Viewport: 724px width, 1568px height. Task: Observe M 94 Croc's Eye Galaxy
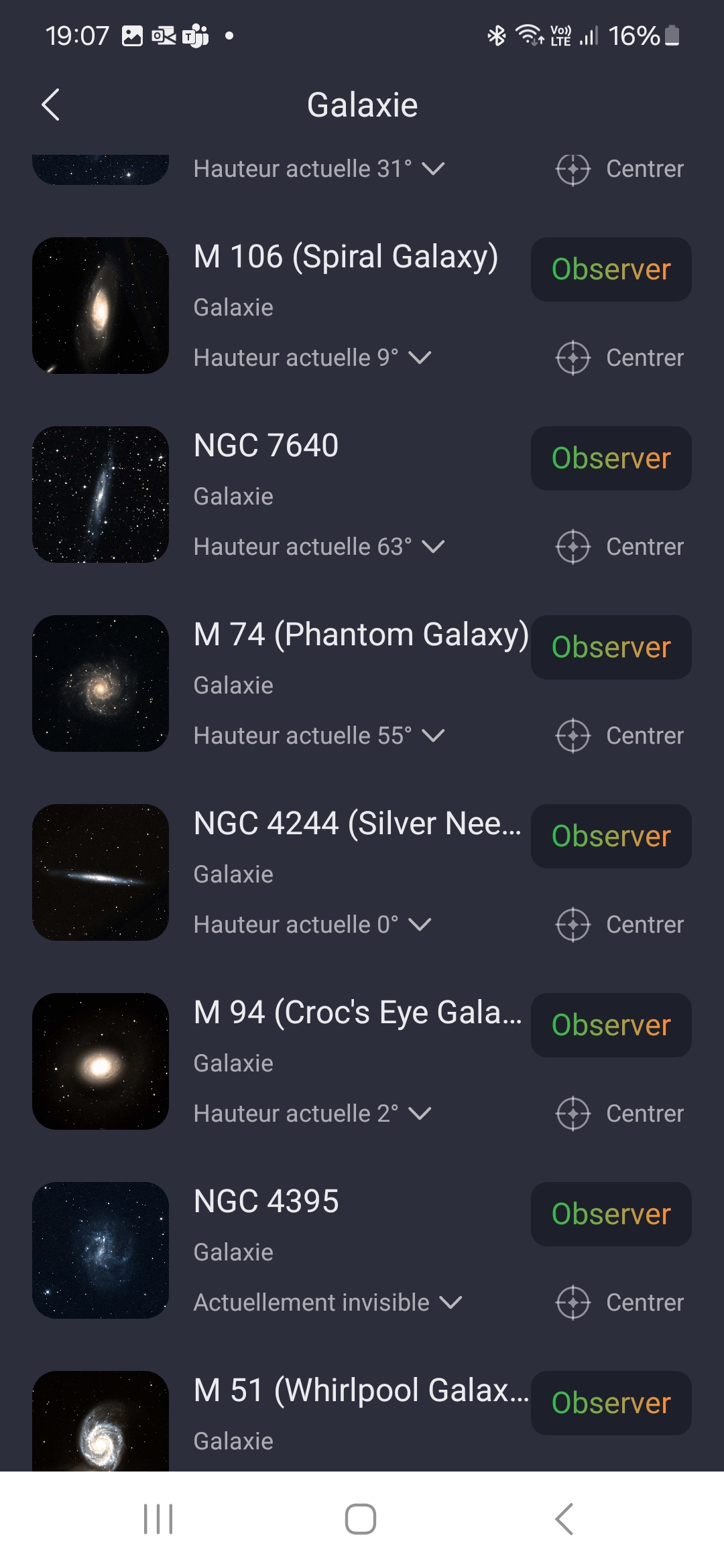[x=611, y=1025]
